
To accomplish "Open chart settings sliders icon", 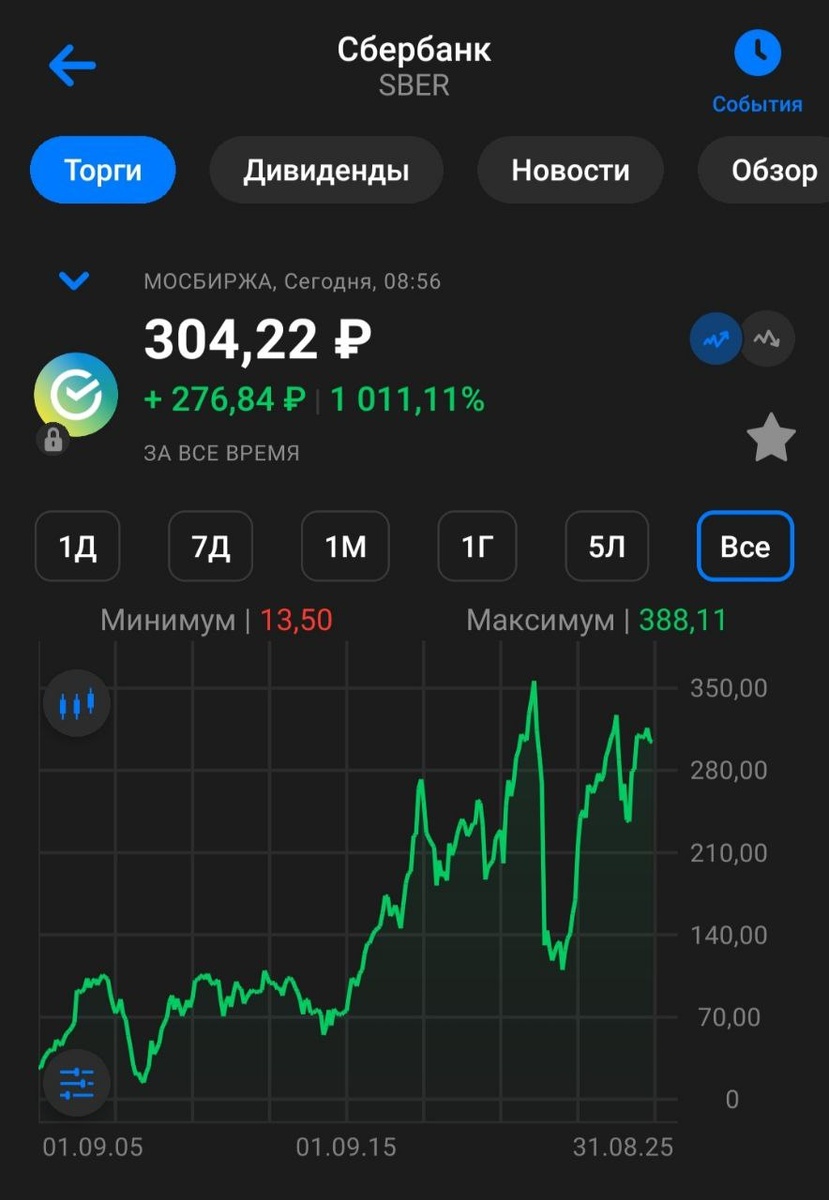I will point(76,1082).
